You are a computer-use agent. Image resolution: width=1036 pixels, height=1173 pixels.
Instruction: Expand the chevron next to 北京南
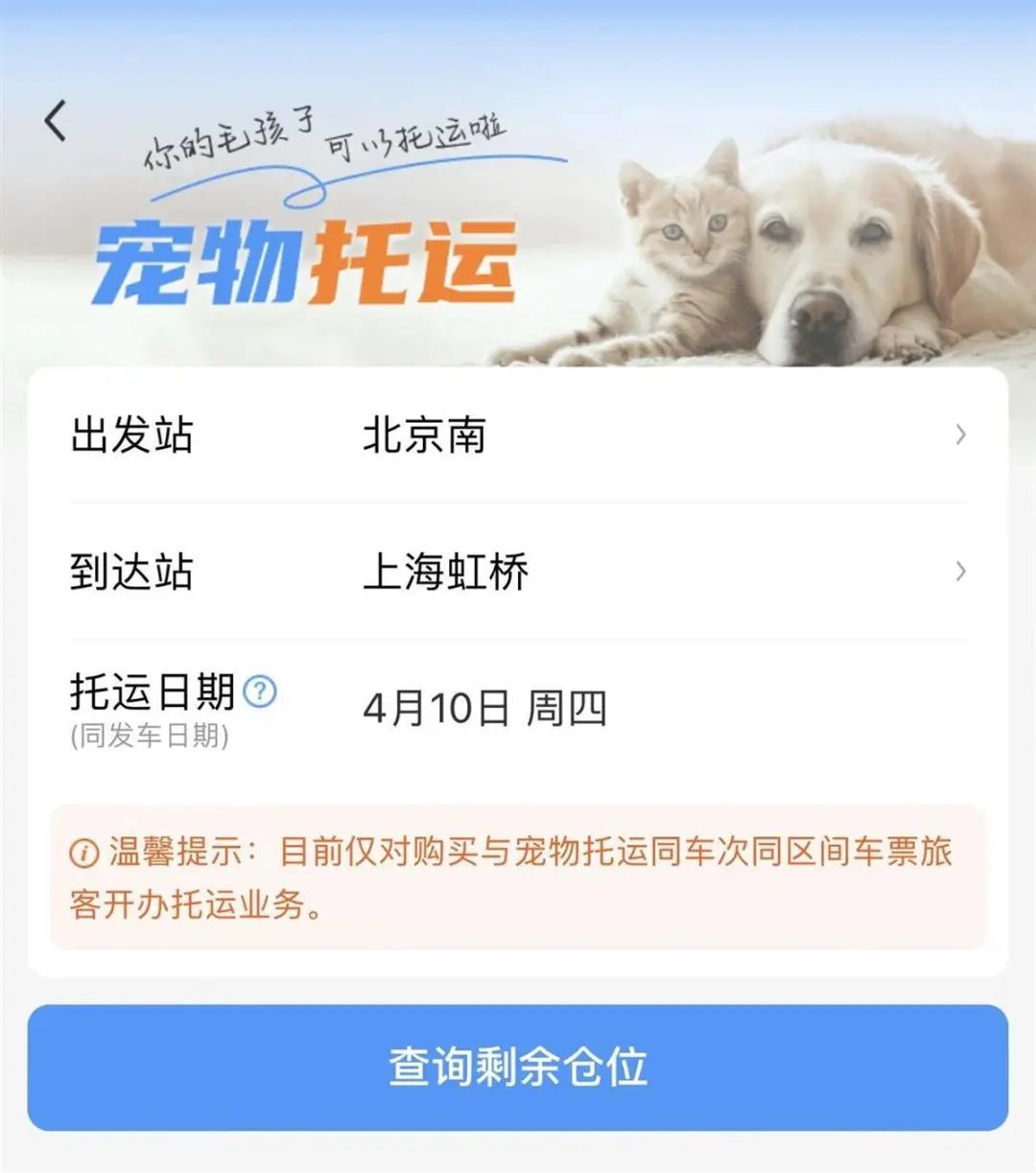(x=962, y=434)
